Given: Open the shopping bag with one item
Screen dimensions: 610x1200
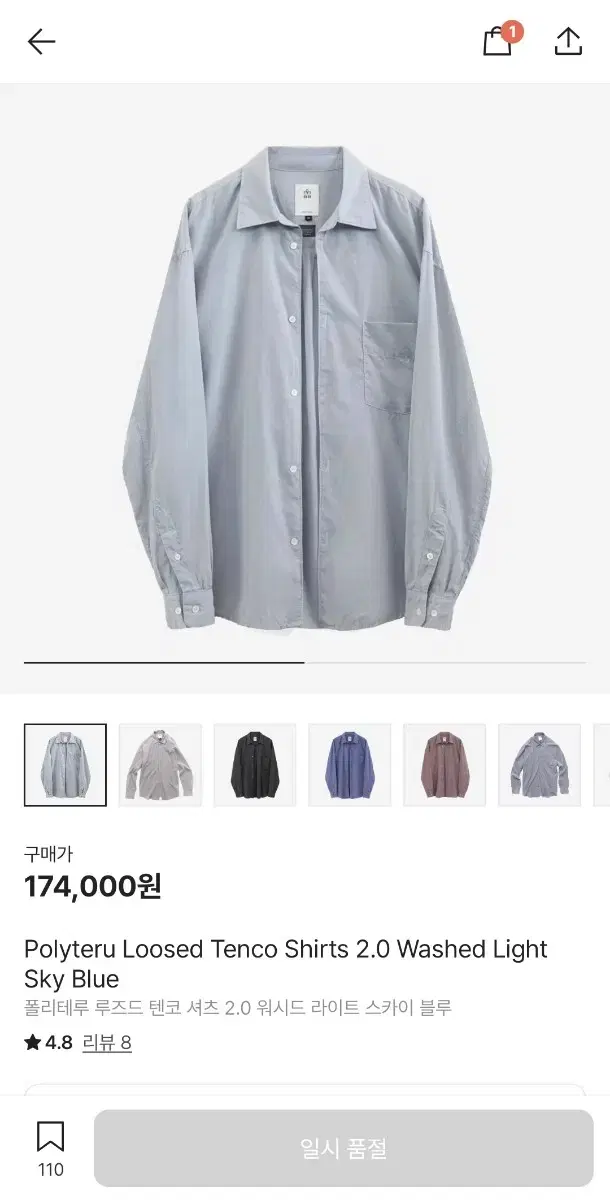Looking at the screenshot, I should 498,41.
